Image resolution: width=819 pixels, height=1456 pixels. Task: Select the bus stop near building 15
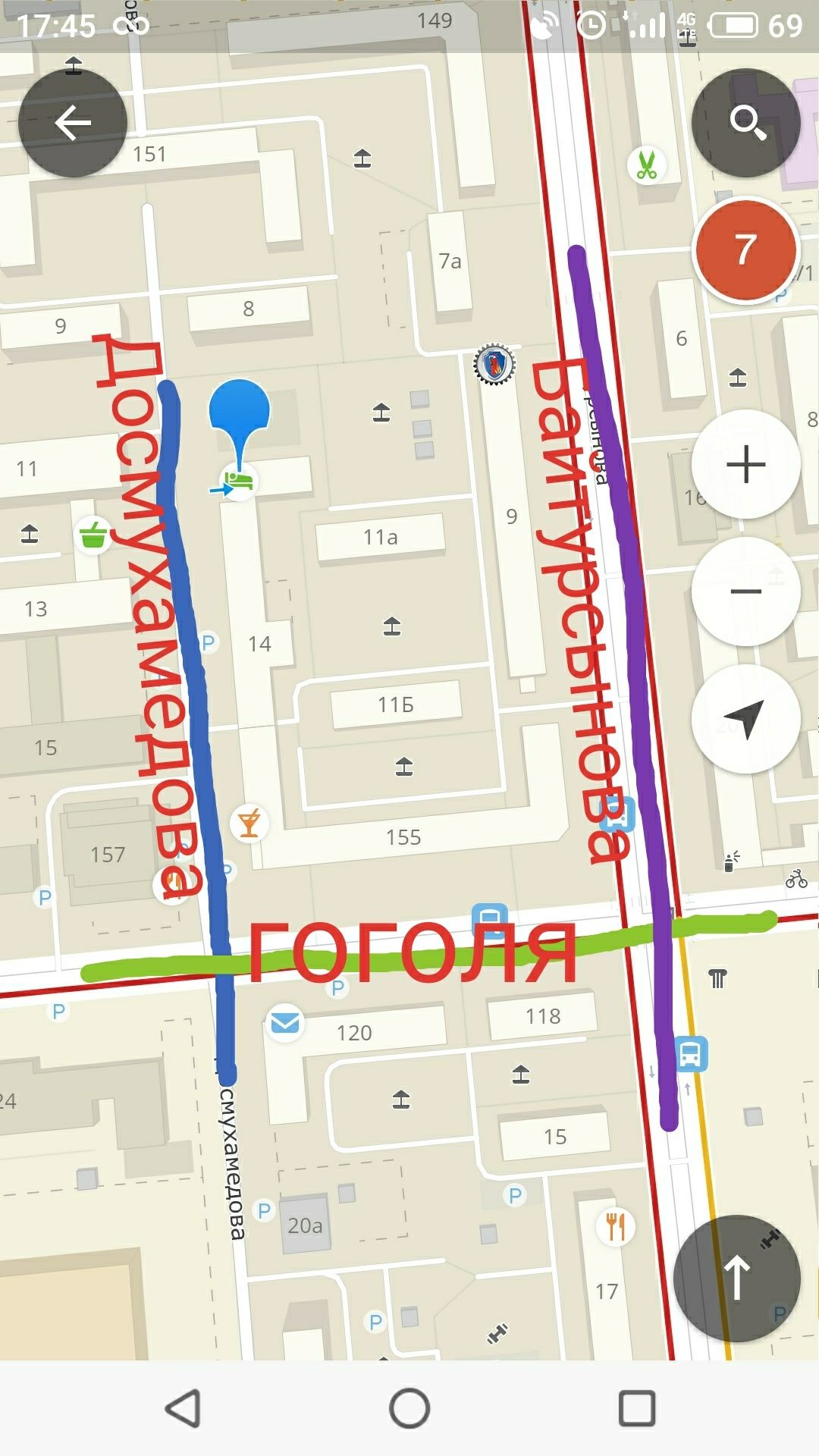pyautogui.click(x=690, y=1054)
